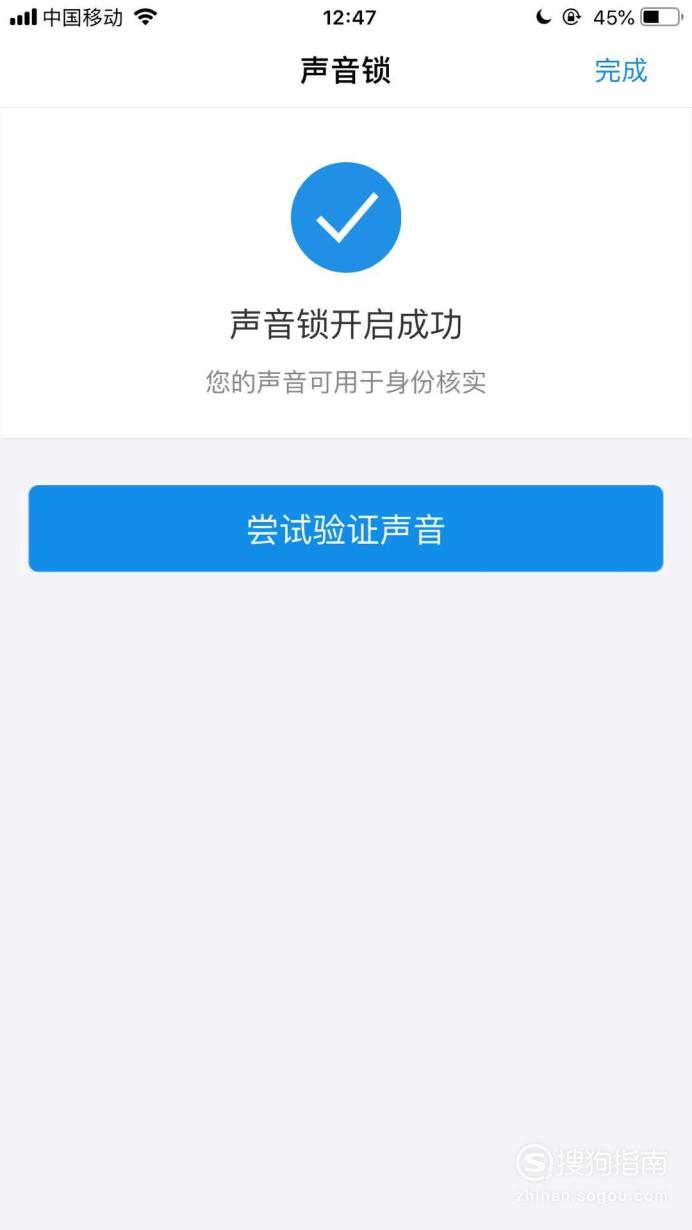The width and height of the screenshot is (692, 1230).
Task: Start 尝试验证声音 voice verification
Action: 346,529
